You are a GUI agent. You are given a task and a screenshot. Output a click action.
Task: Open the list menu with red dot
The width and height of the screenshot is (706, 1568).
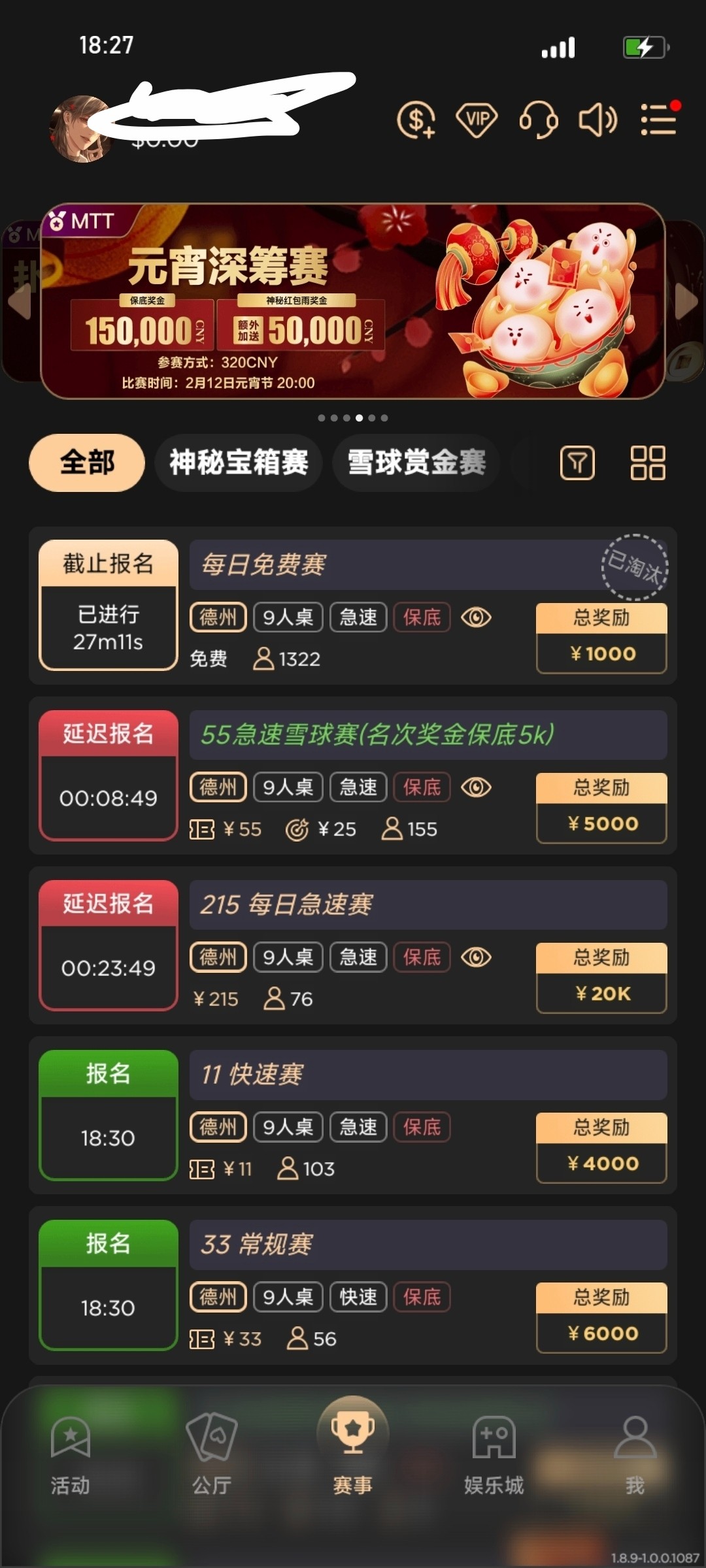click(x=660, y=119)
